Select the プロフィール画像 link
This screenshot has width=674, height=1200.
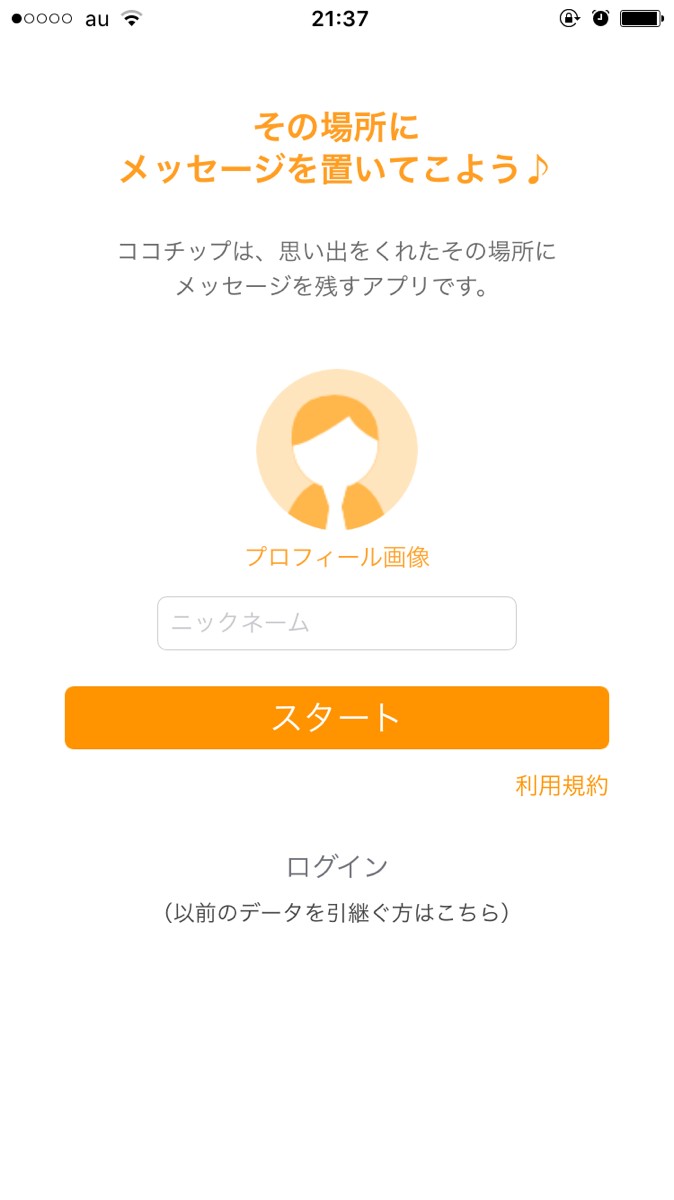tap(337, 557)
